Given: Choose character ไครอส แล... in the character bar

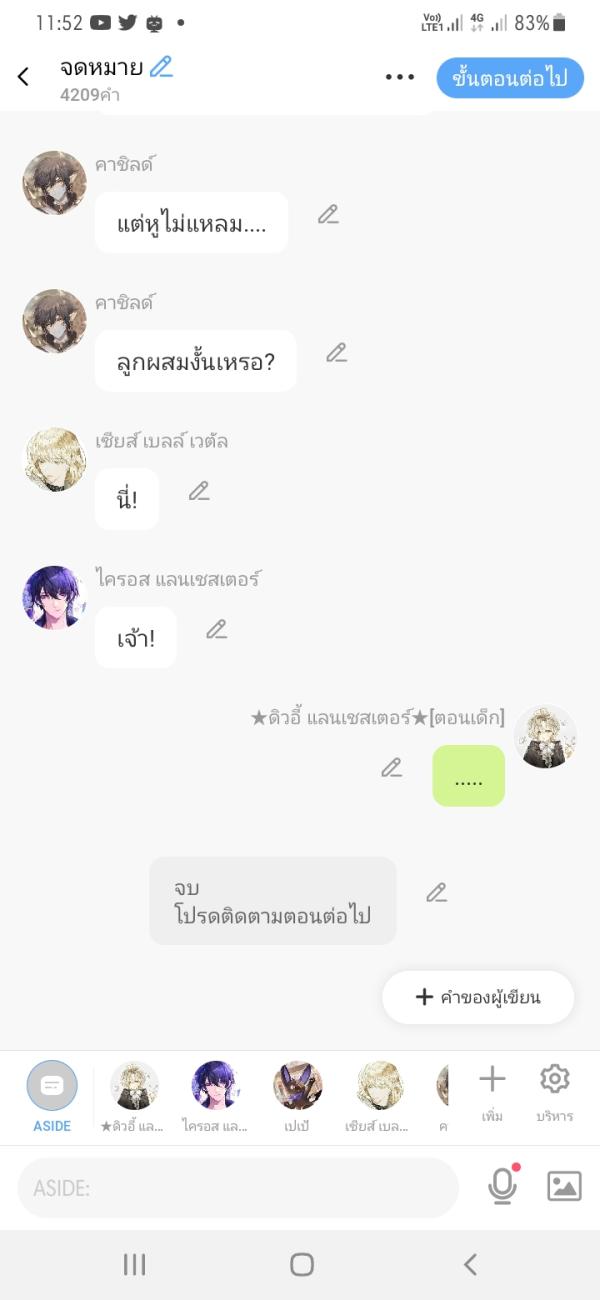Looking at the screenshot, I should [x=215, y=1096].
